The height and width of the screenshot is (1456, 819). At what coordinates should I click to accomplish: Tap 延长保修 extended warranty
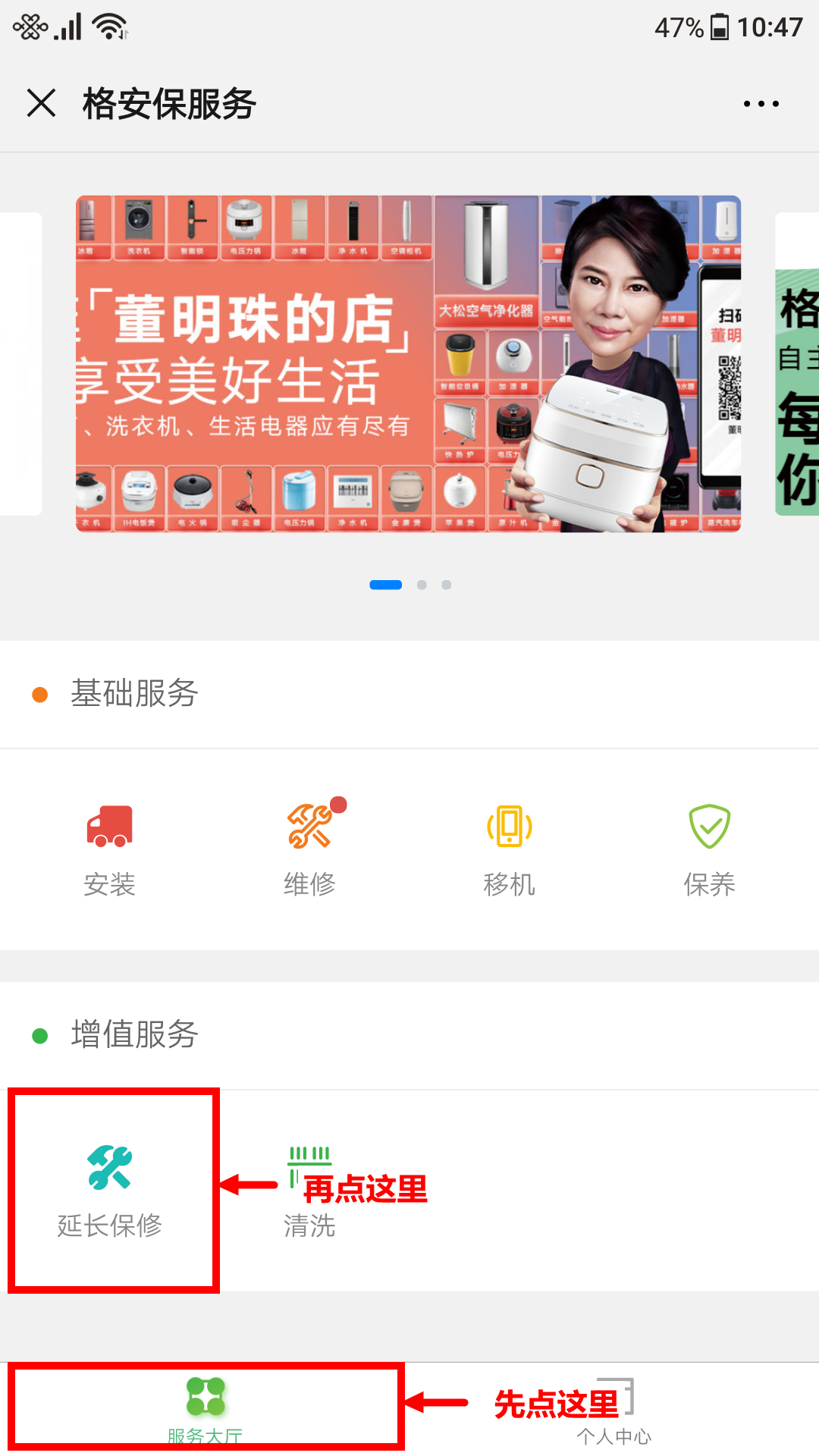[111, 1191]
